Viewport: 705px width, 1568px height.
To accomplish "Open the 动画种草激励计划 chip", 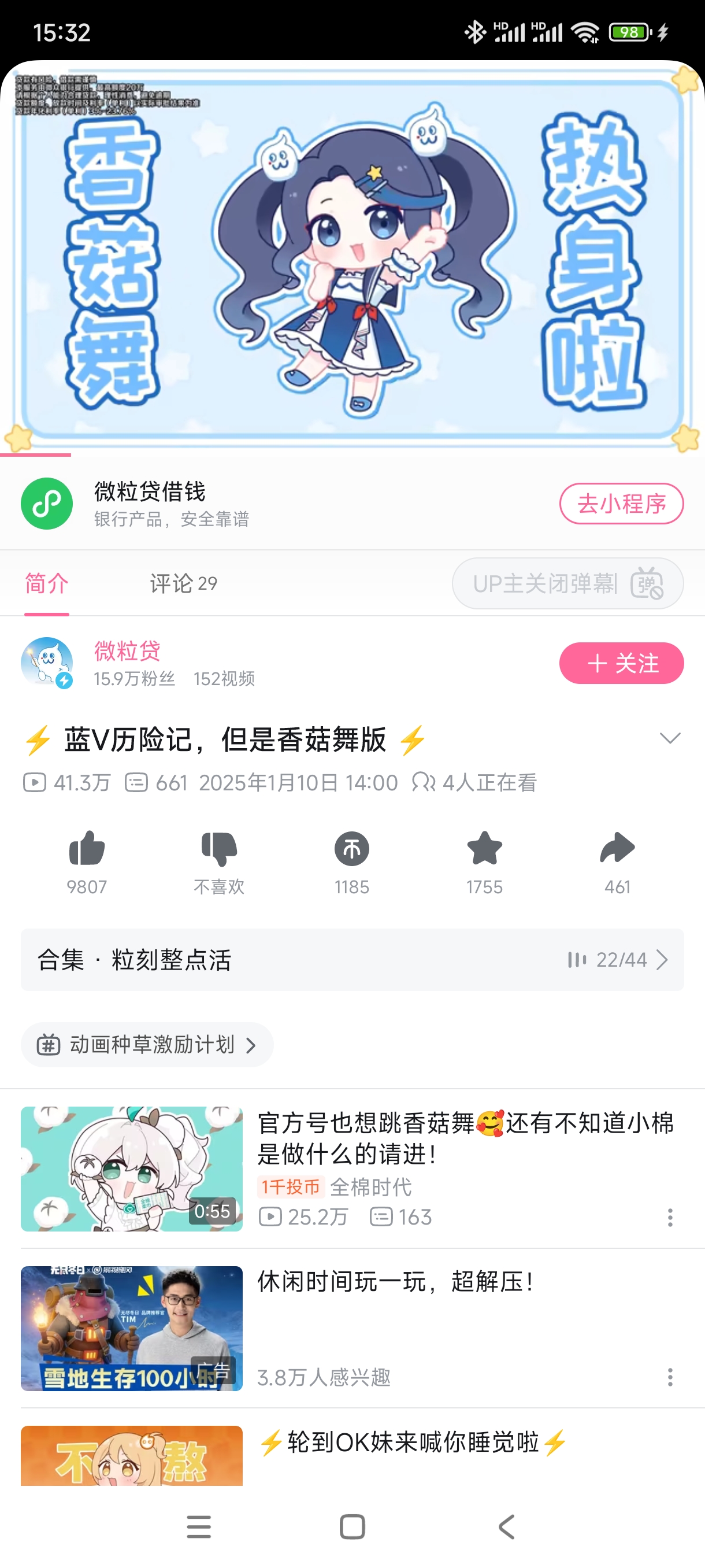I will coord(147,1045).
